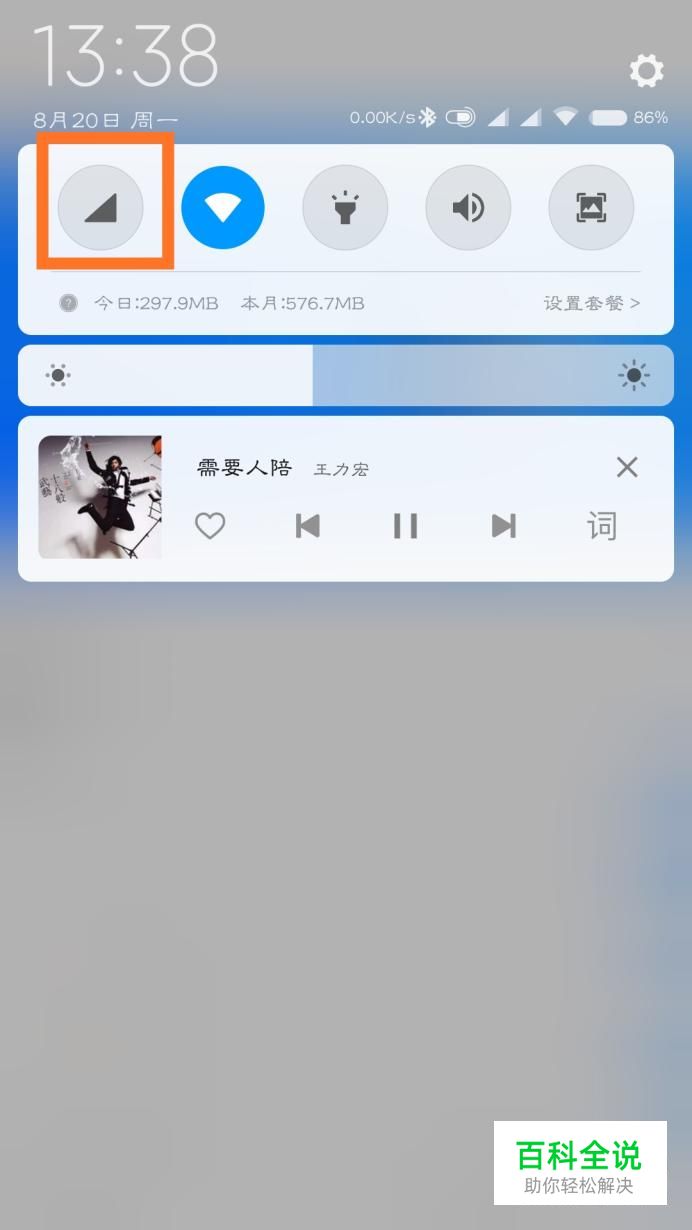Turn on the flashlight
692x1230 pixels.
345,208
